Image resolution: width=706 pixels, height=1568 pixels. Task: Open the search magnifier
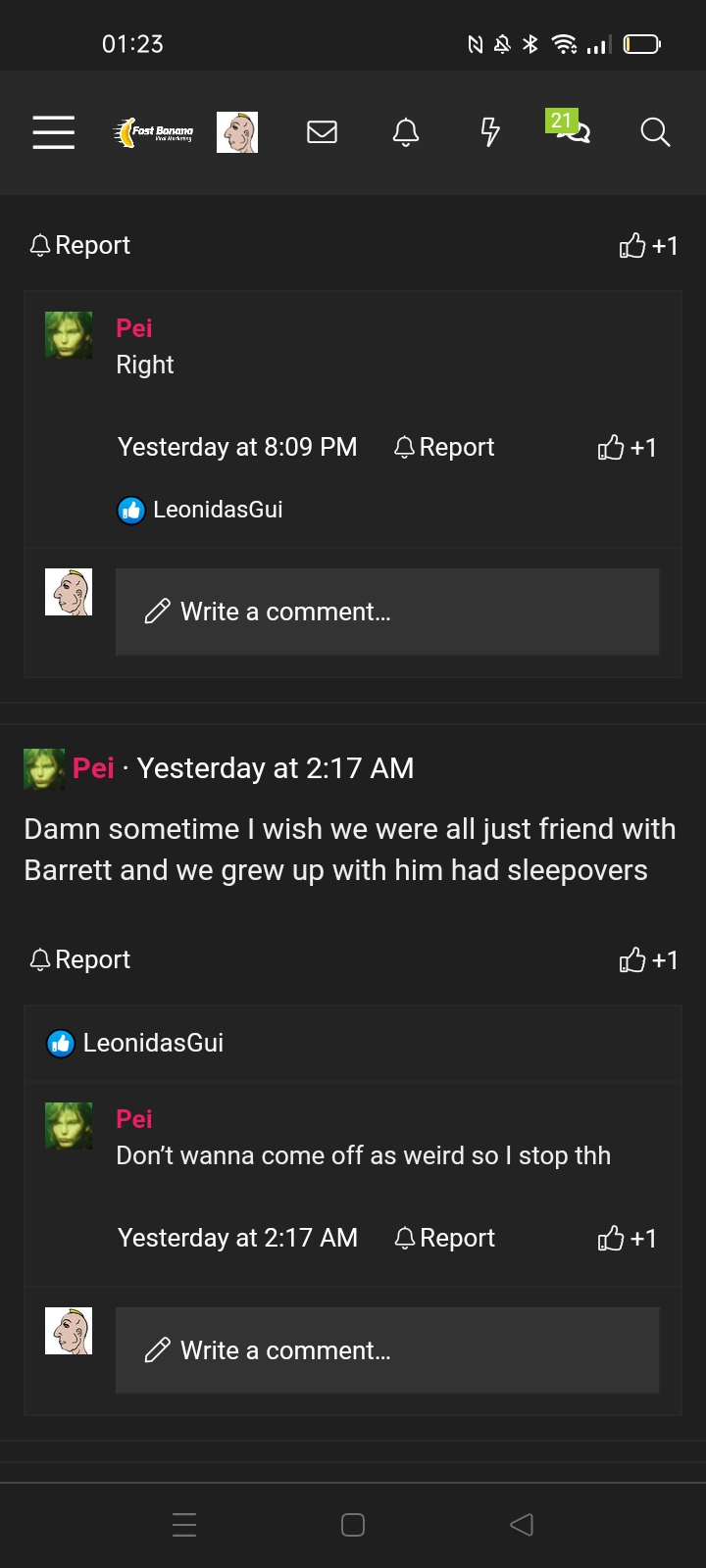655,131
